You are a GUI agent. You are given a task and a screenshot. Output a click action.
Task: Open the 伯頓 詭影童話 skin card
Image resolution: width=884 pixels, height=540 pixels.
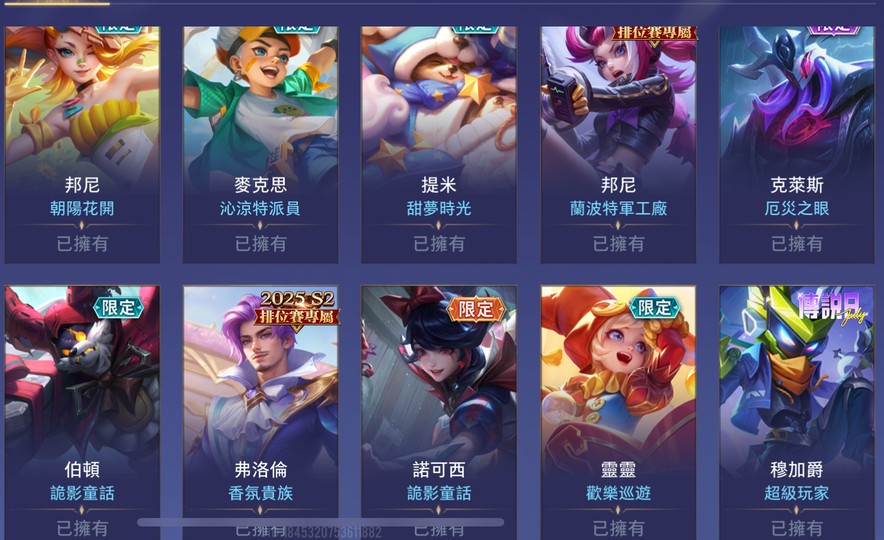tap(82, 400)
